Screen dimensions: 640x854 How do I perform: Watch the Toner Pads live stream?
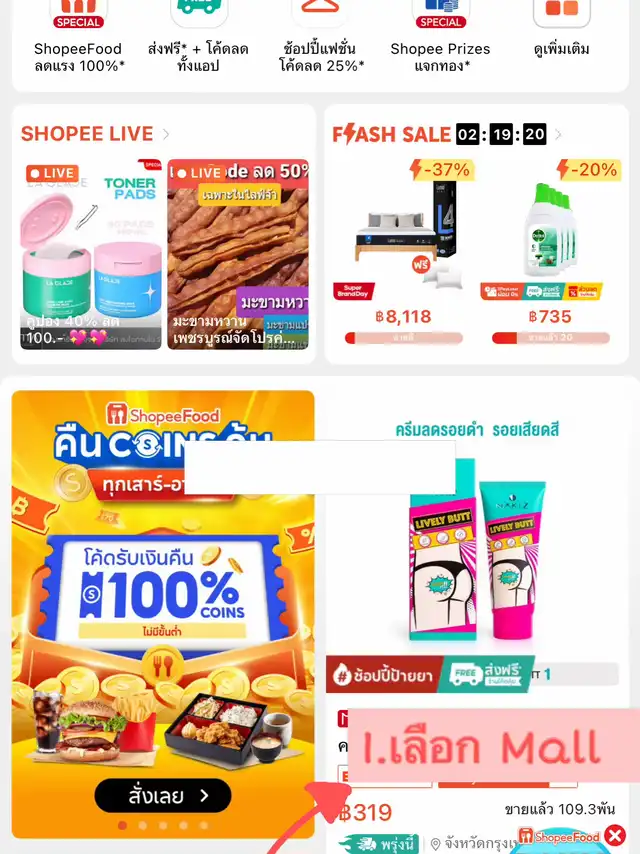91,254
